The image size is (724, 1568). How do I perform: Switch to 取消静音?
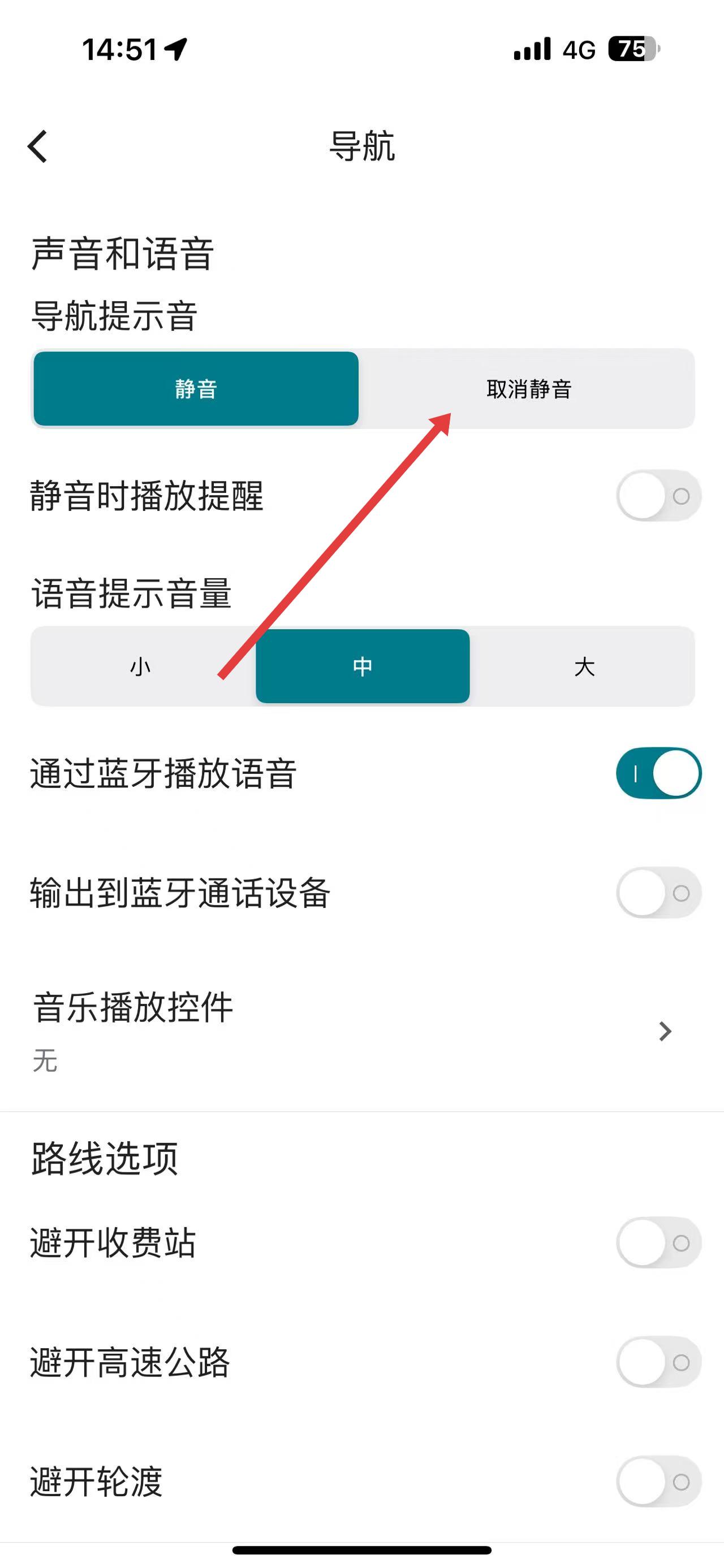(528, 388)
